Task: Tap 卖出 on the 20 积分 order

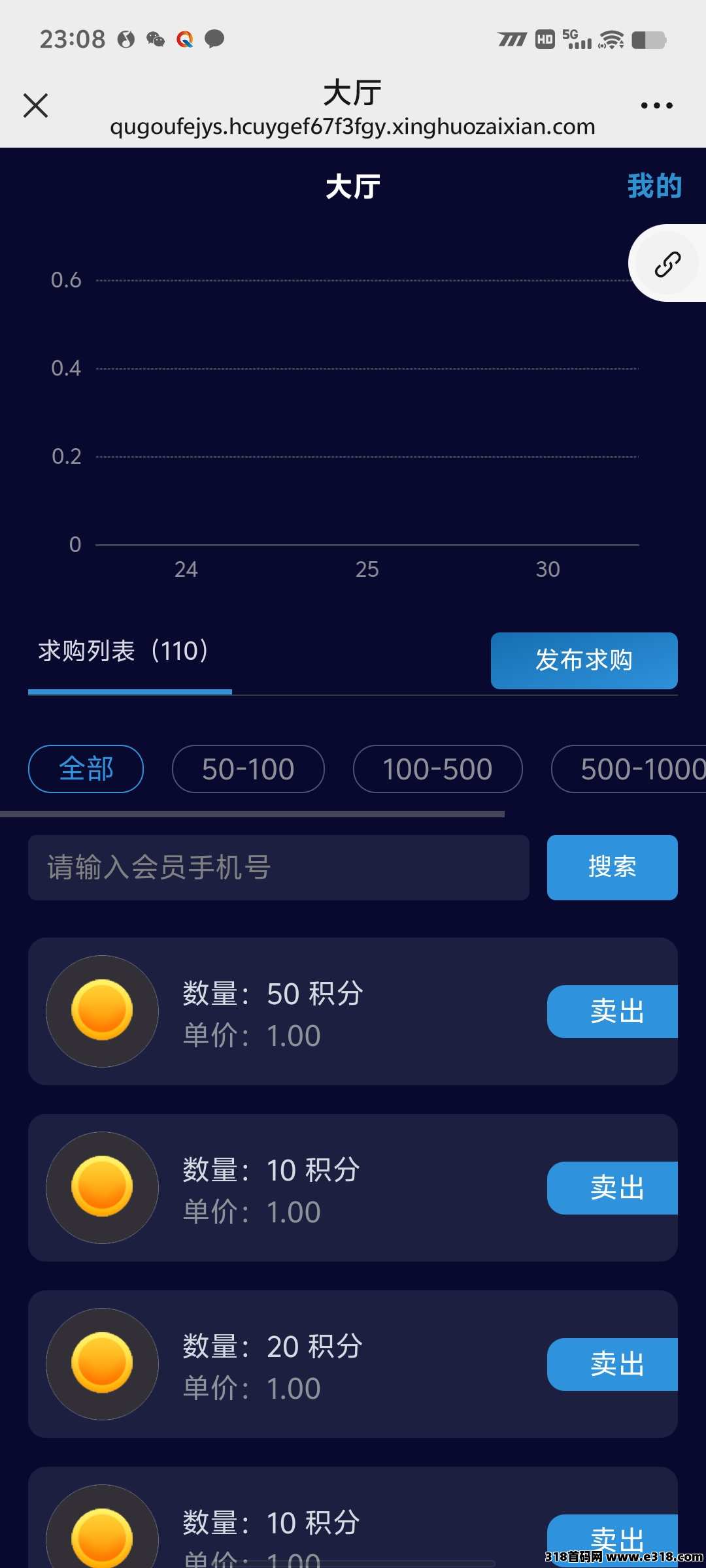Action: 613,1364
